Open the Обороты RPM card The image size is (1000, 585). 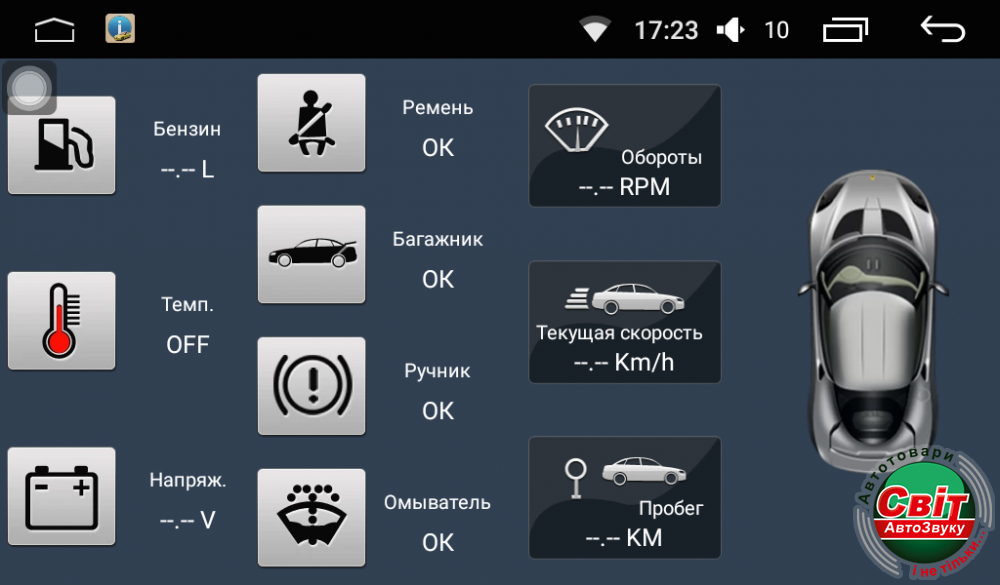pyautogui.click(x=625, y=146)
